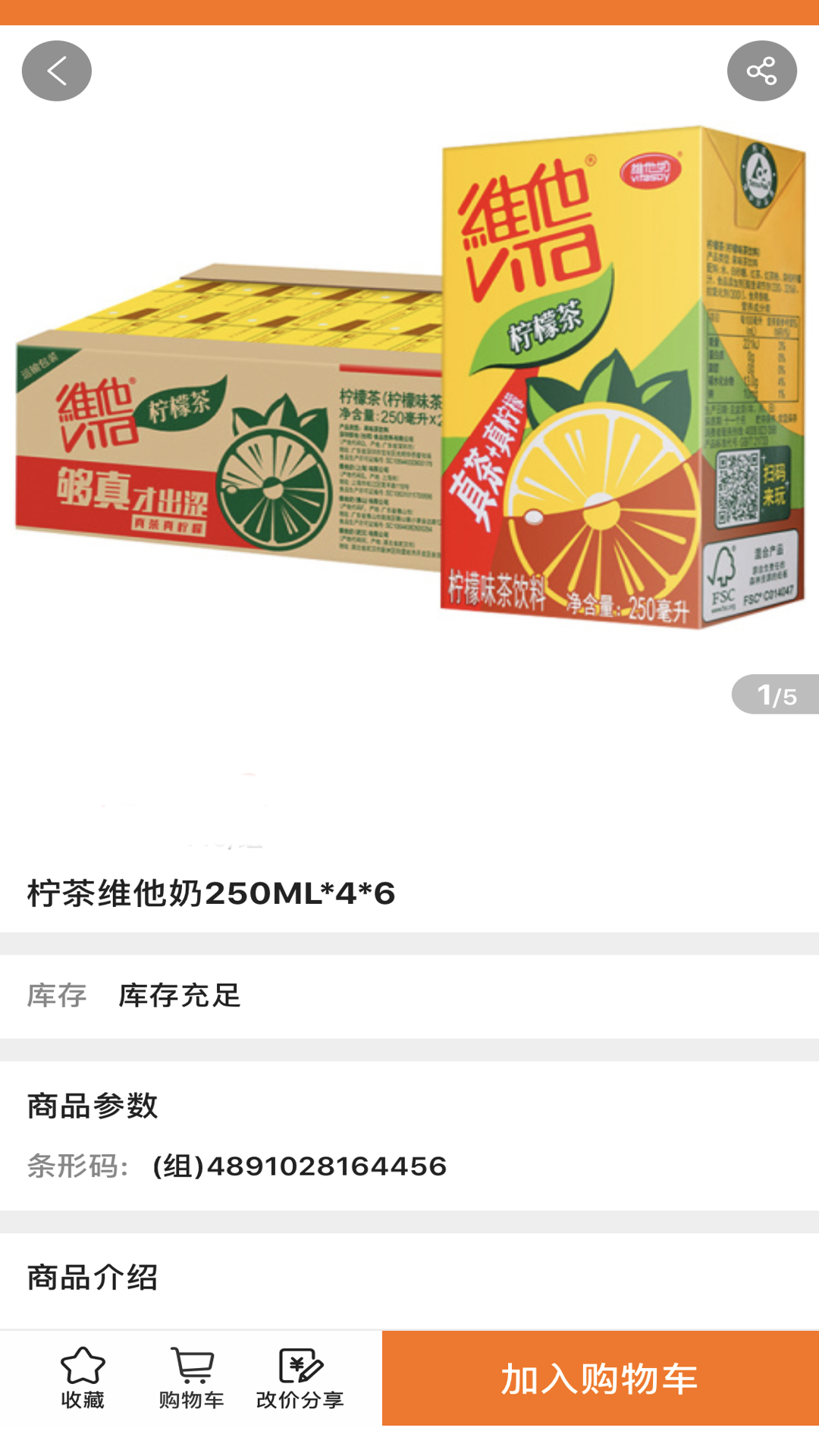Open 改价分享 price-edit share

click(300, 1377)
